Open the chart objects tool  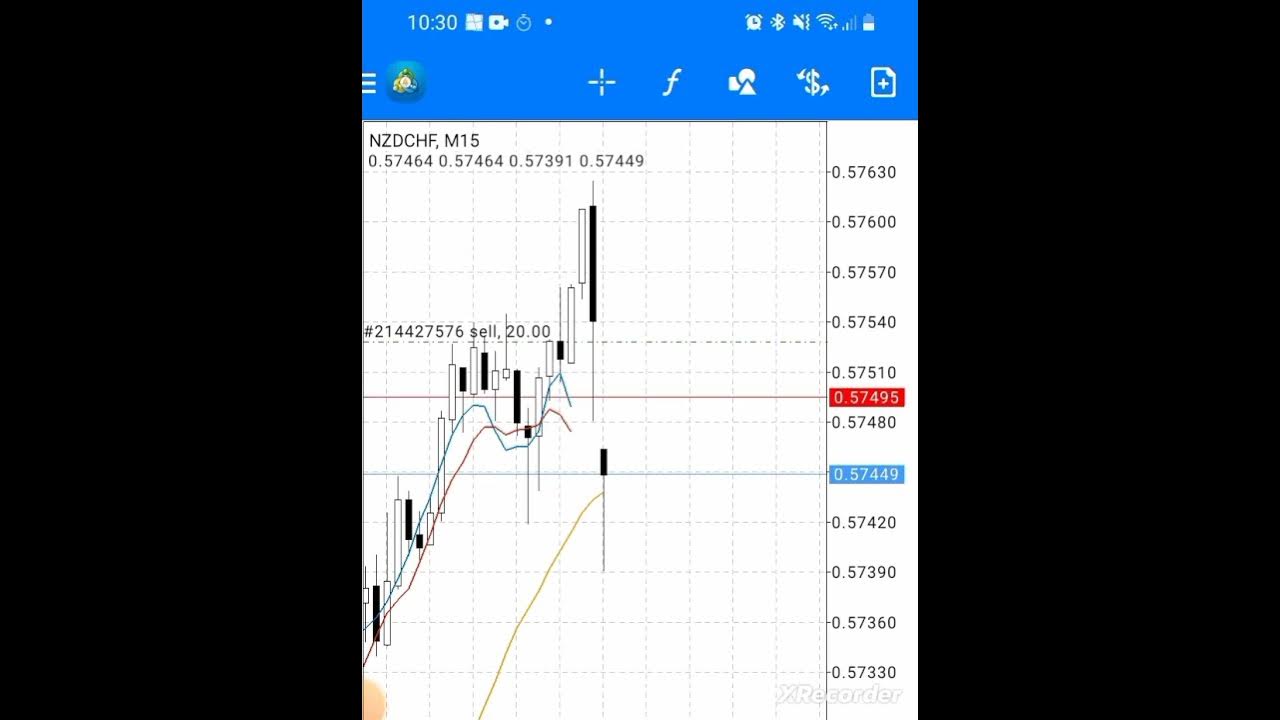coord(742,83)
